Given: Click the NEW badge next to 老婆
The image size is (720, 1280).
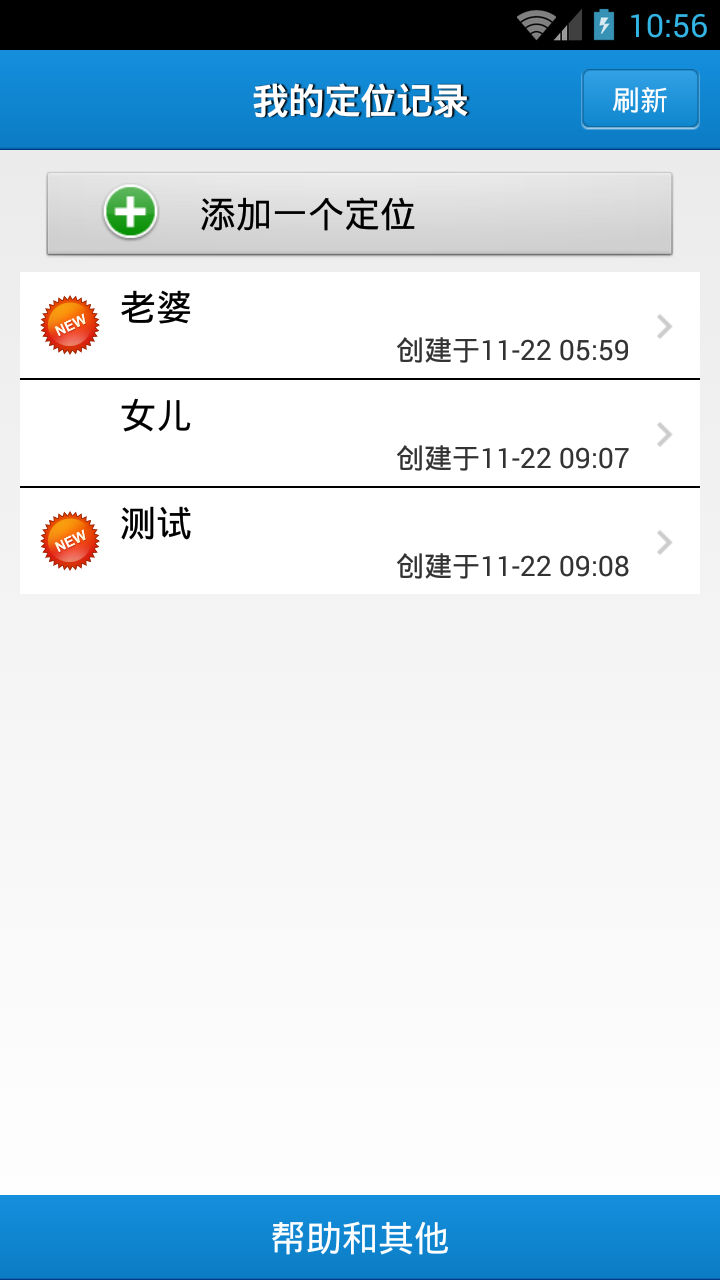Looking at the screenshot, I should pyautogui.click(x=68, y=326).
